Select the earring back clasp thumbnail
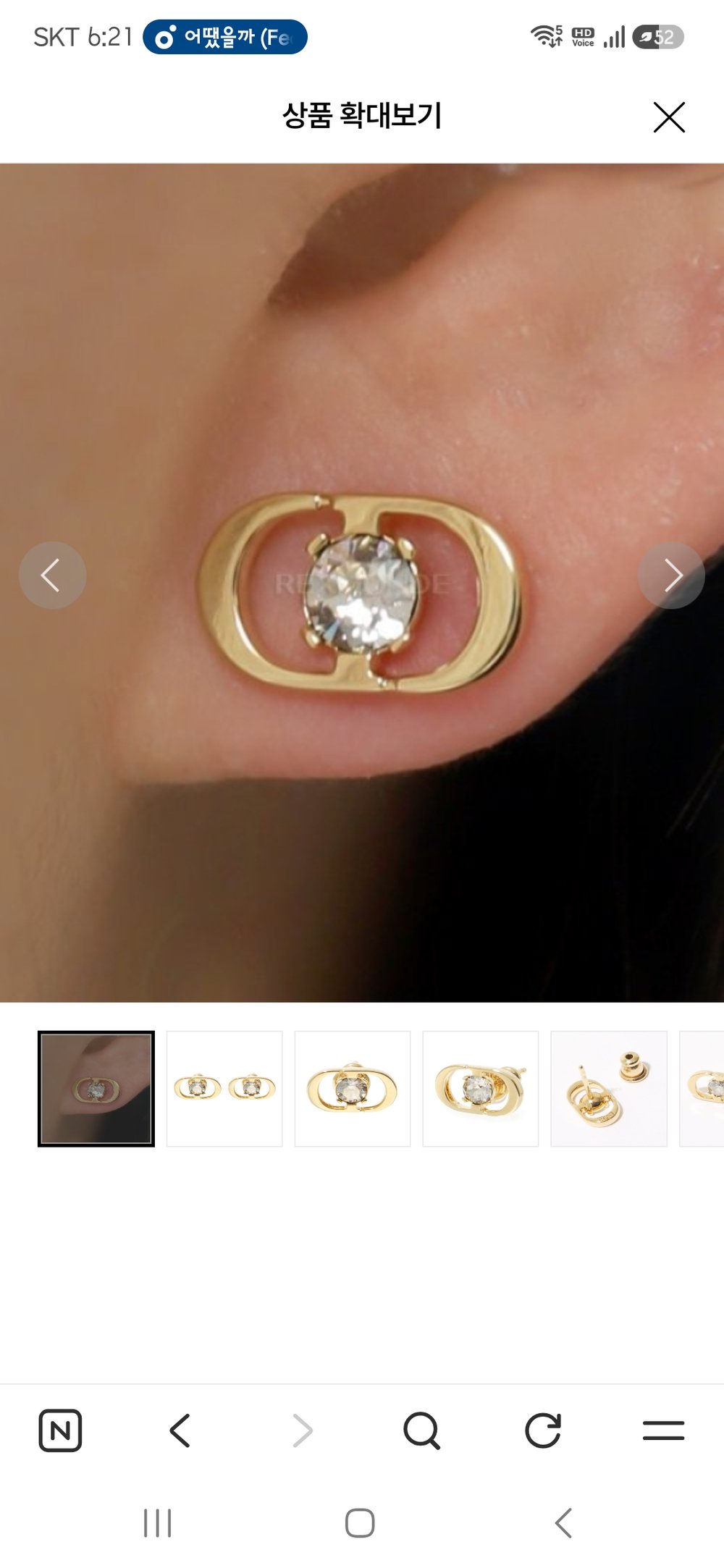The height and width of the screenshot is (1568, 724). point(609,1089)
